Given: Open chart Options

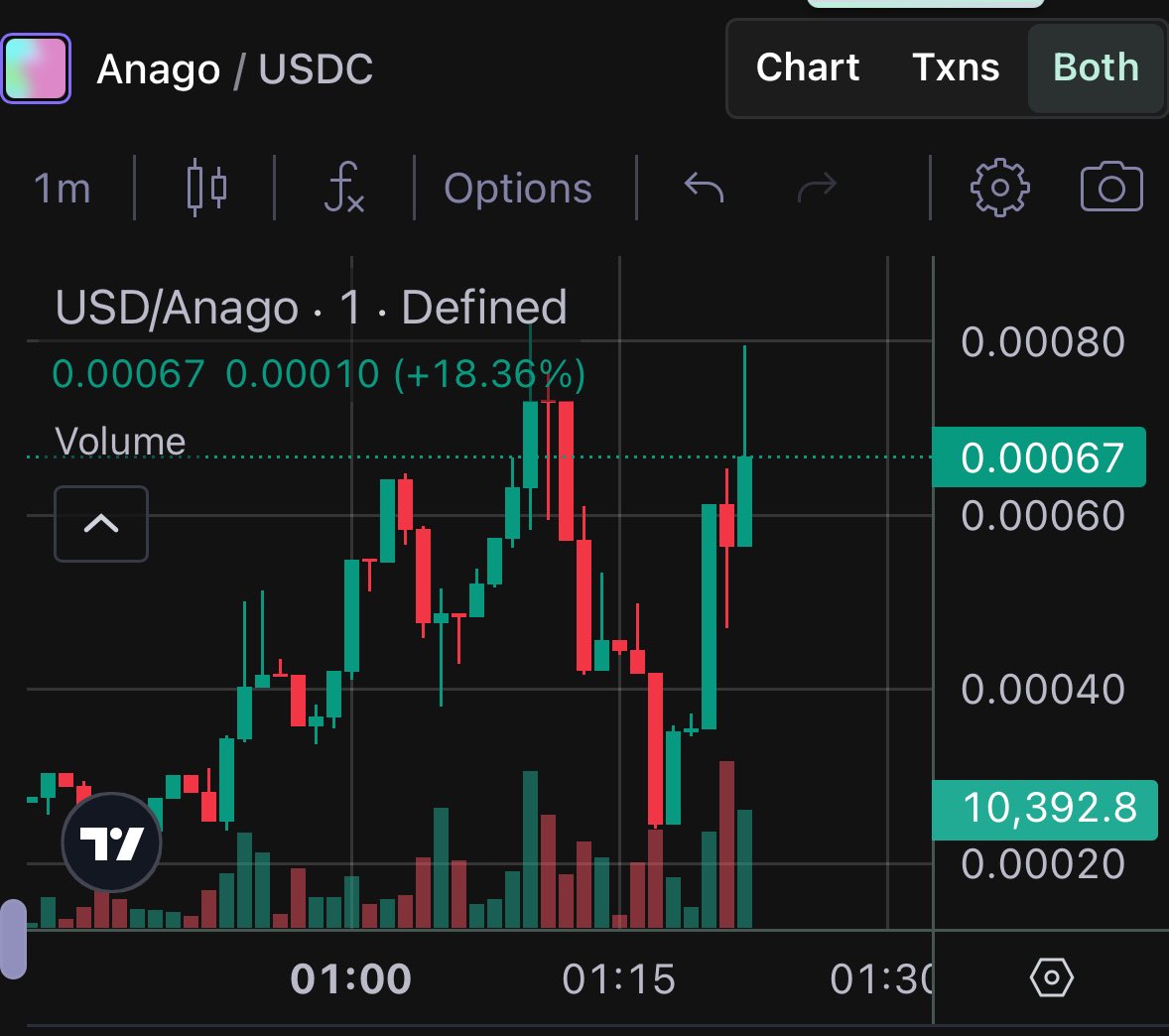Looking at the screenshot, I should [x=517, y=188].
